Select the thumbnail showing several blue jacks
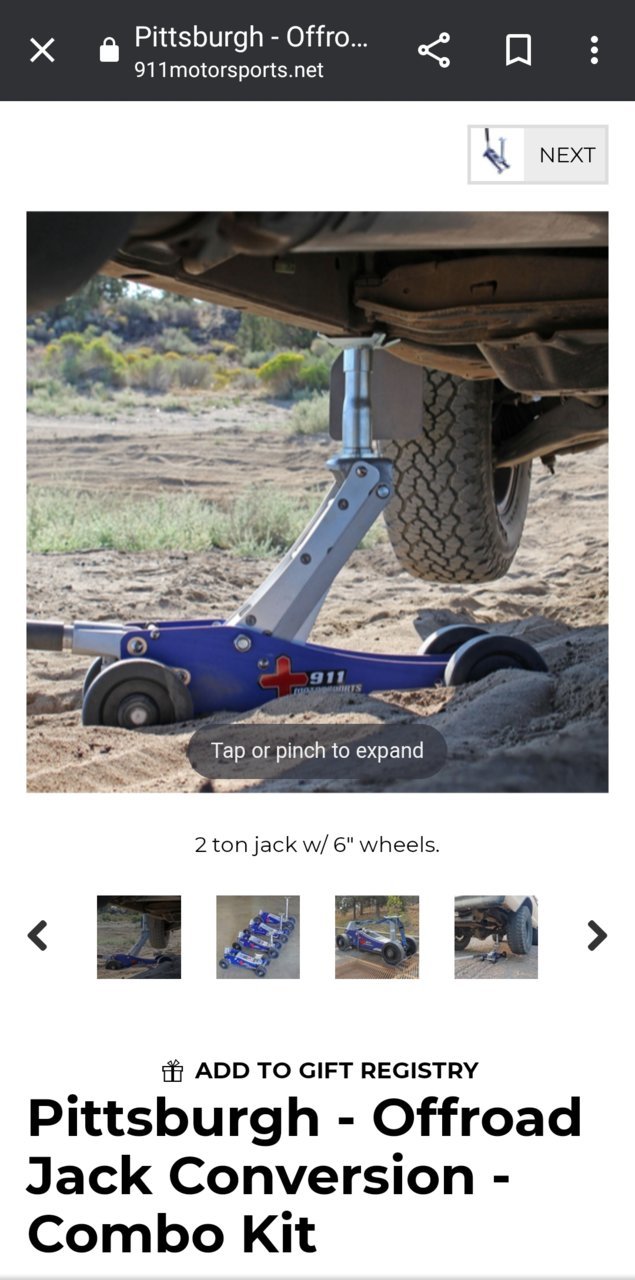Screen dimensions: 635x1280 point(258,937)
